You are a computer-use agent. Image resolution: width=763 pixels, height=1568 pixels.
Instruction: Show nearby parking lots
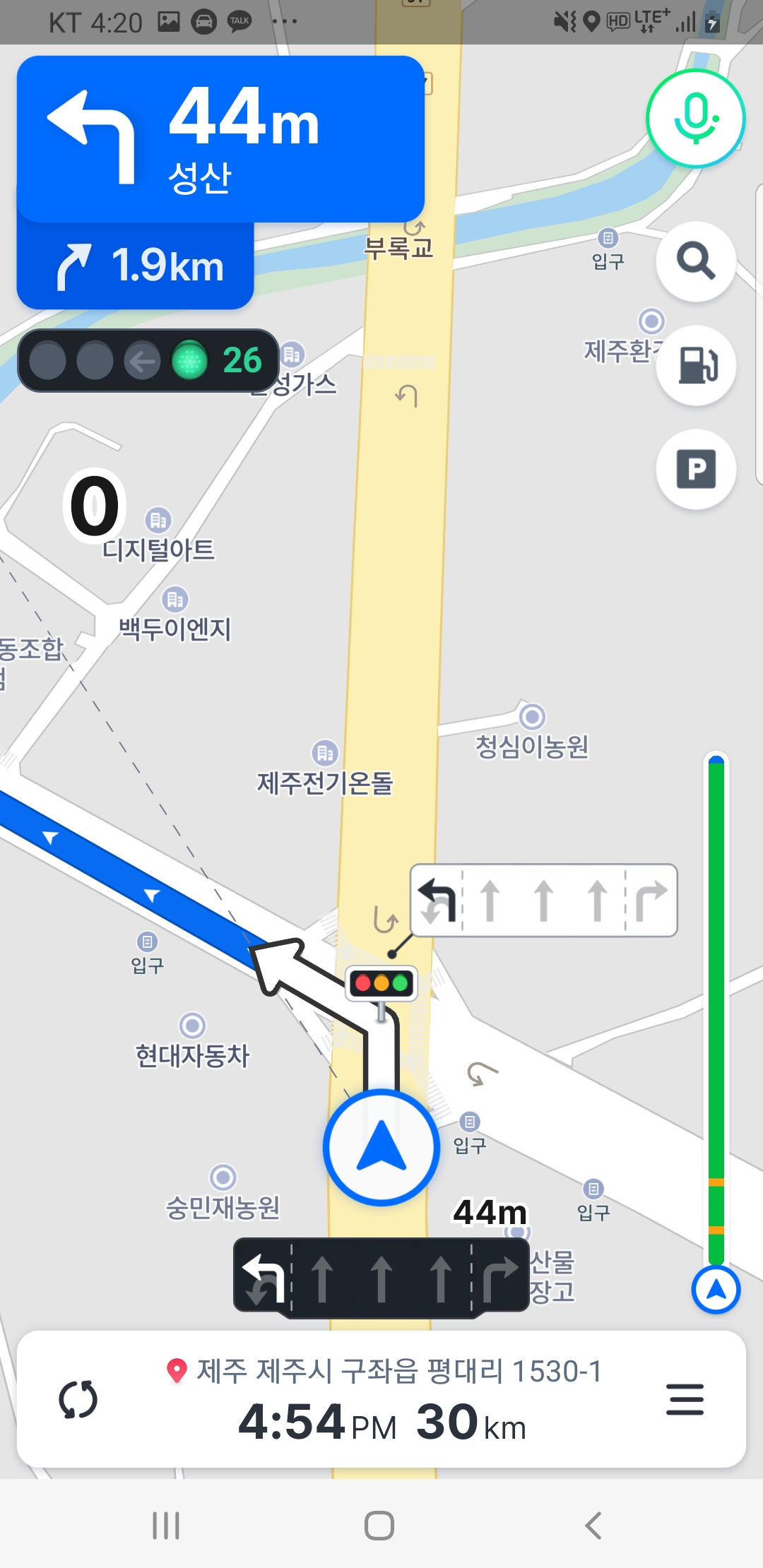click(696, 469)
